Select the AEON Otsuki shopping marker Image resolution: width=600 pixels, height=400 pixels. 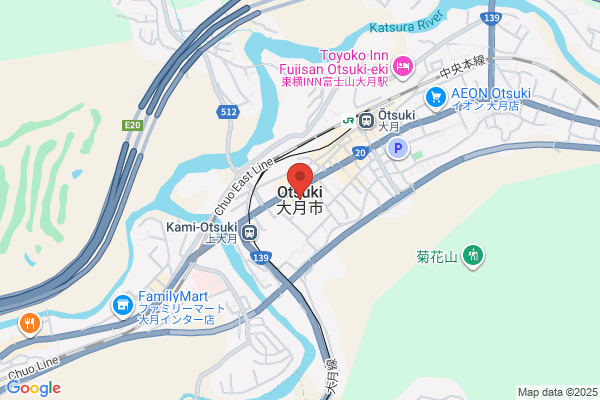436,98
